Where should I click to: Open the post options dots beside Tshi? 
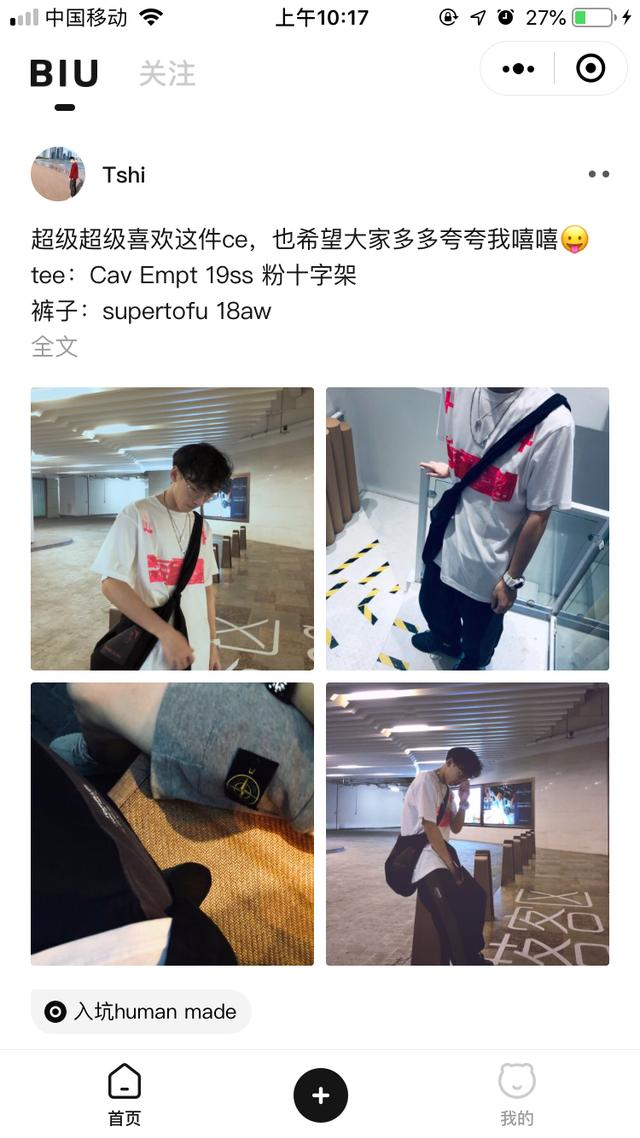(598, 174)
